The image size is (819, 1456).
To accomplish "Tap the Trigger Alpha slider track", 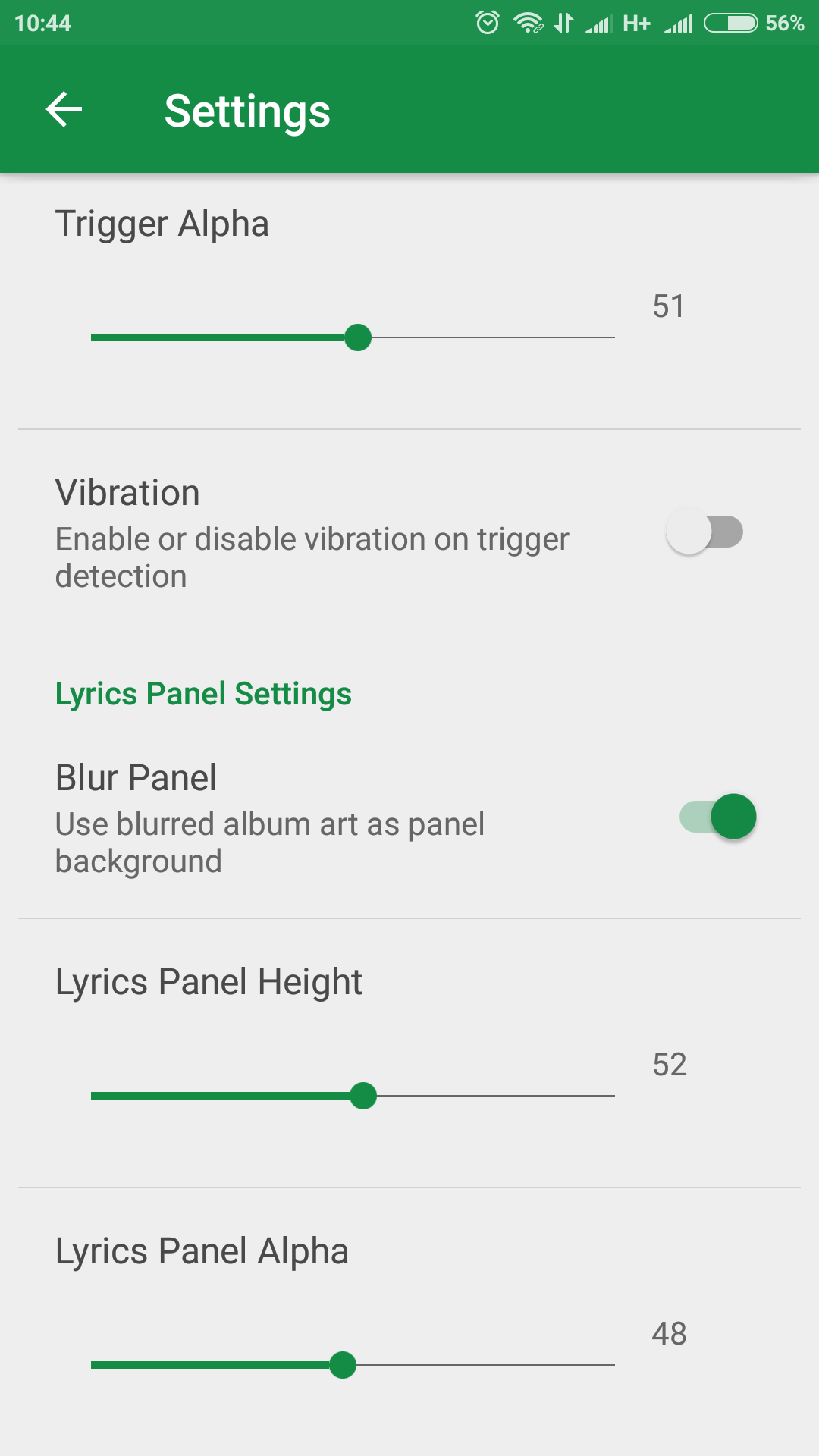I will point(353,337).
